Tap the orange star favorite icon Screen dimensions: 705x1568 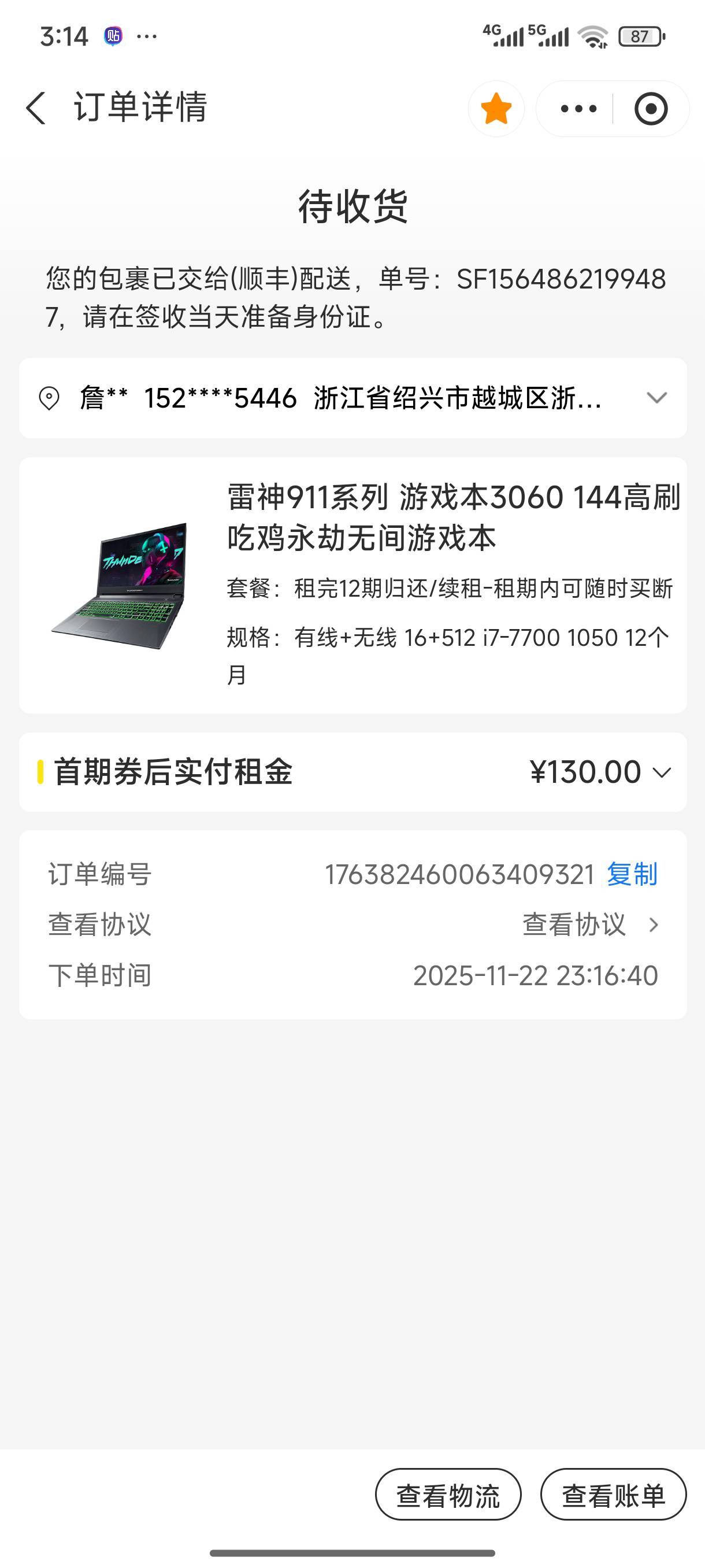[496, 108]
